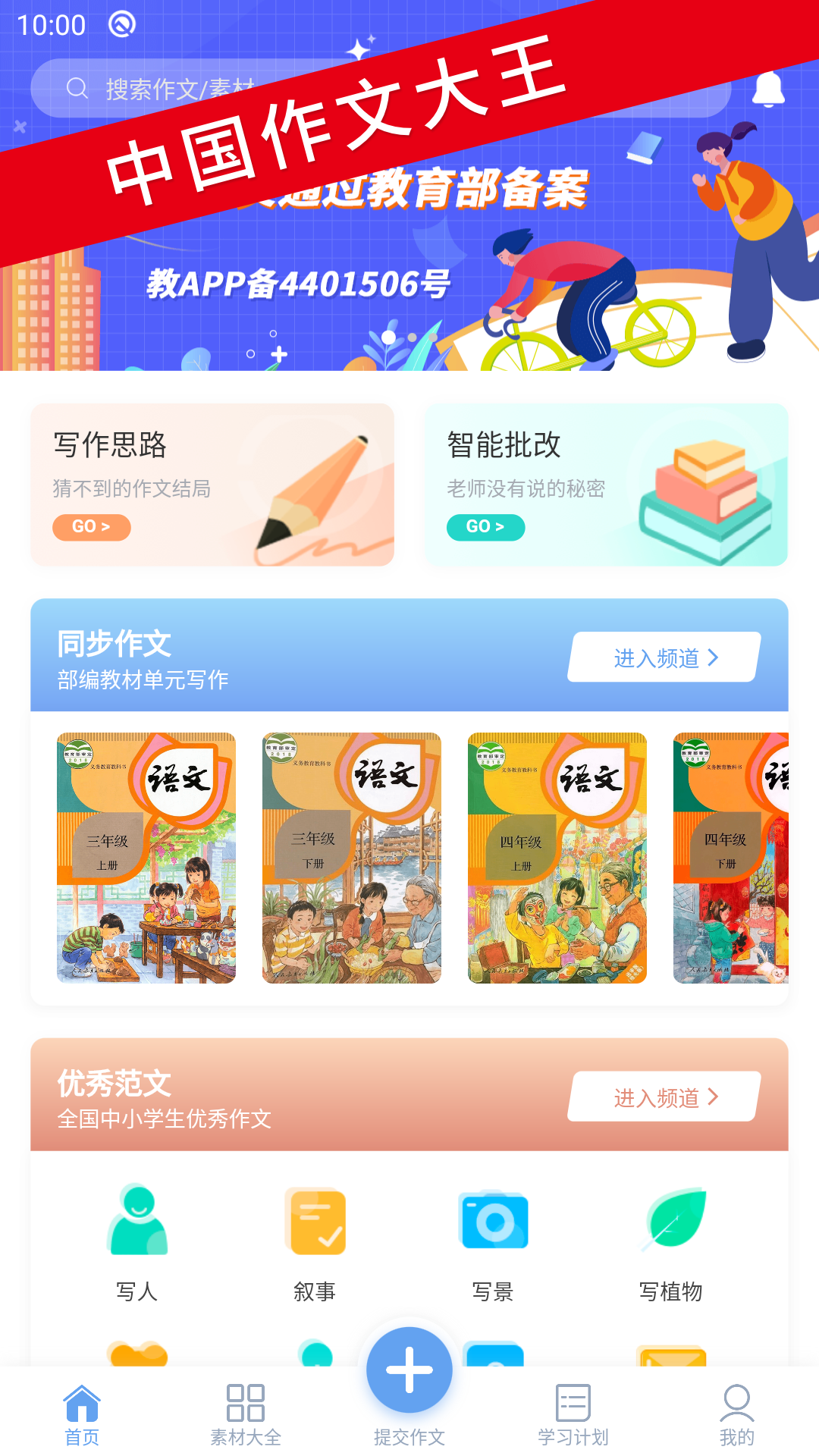819x1456 pixels.
Task: Enter the 优秀范文 channel
Action: coord(664,1097)
